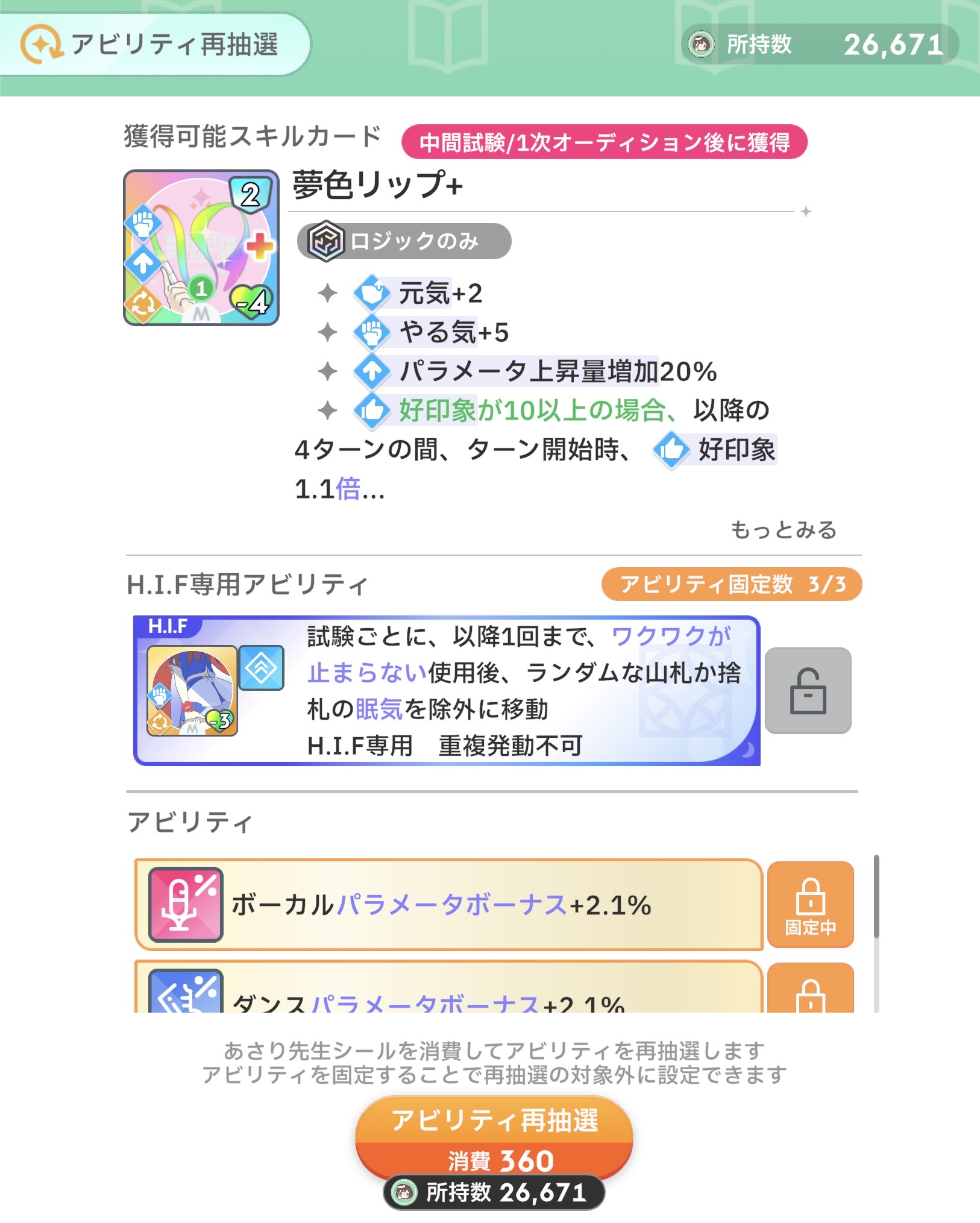Screen dimensions: 980x1223
Task: Lock the H.I.F専用アビリティ with the padlock
Action: (x=808, y=691)
